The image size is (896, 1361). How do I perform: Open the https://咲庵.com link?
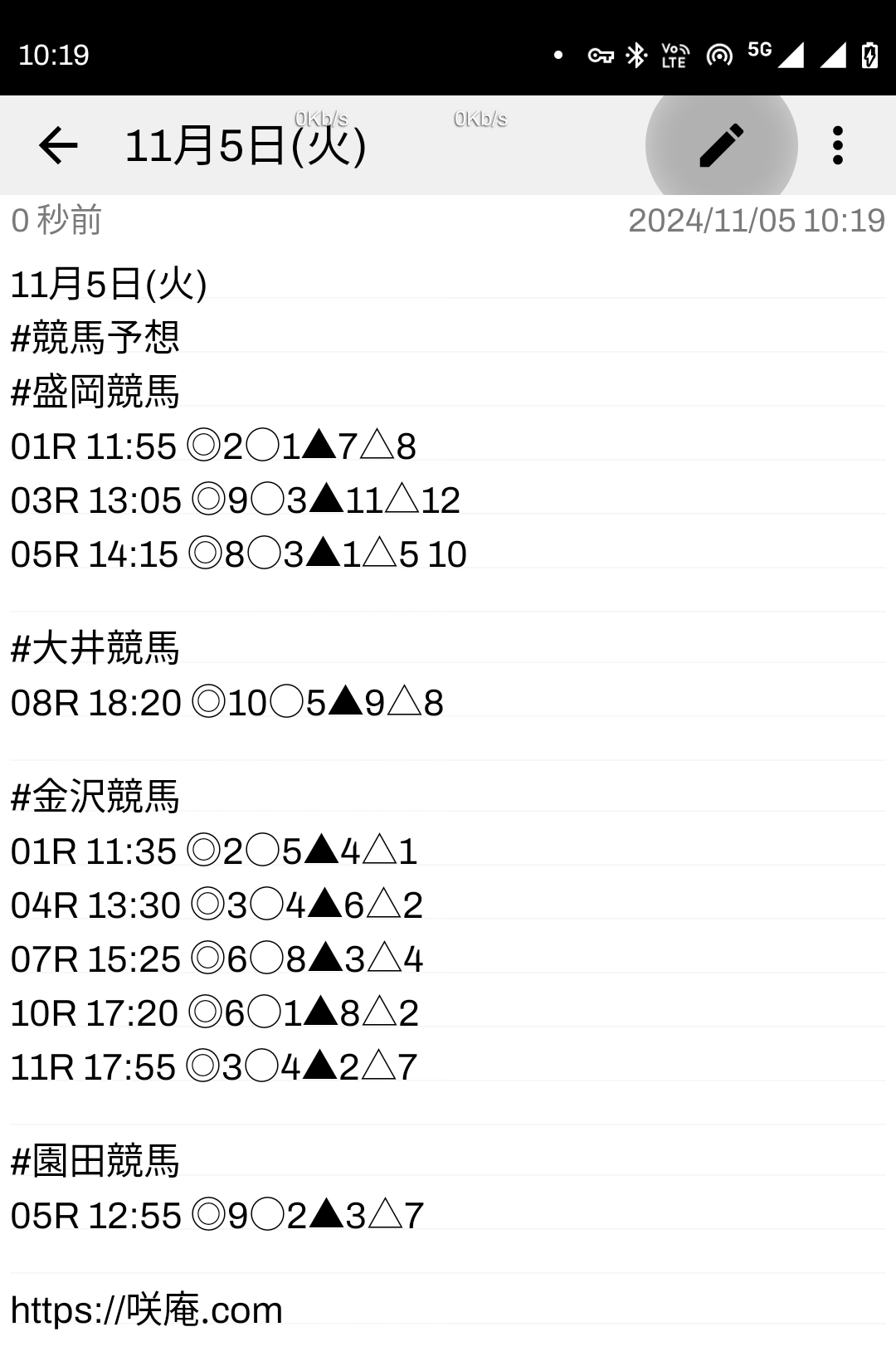147,1310
